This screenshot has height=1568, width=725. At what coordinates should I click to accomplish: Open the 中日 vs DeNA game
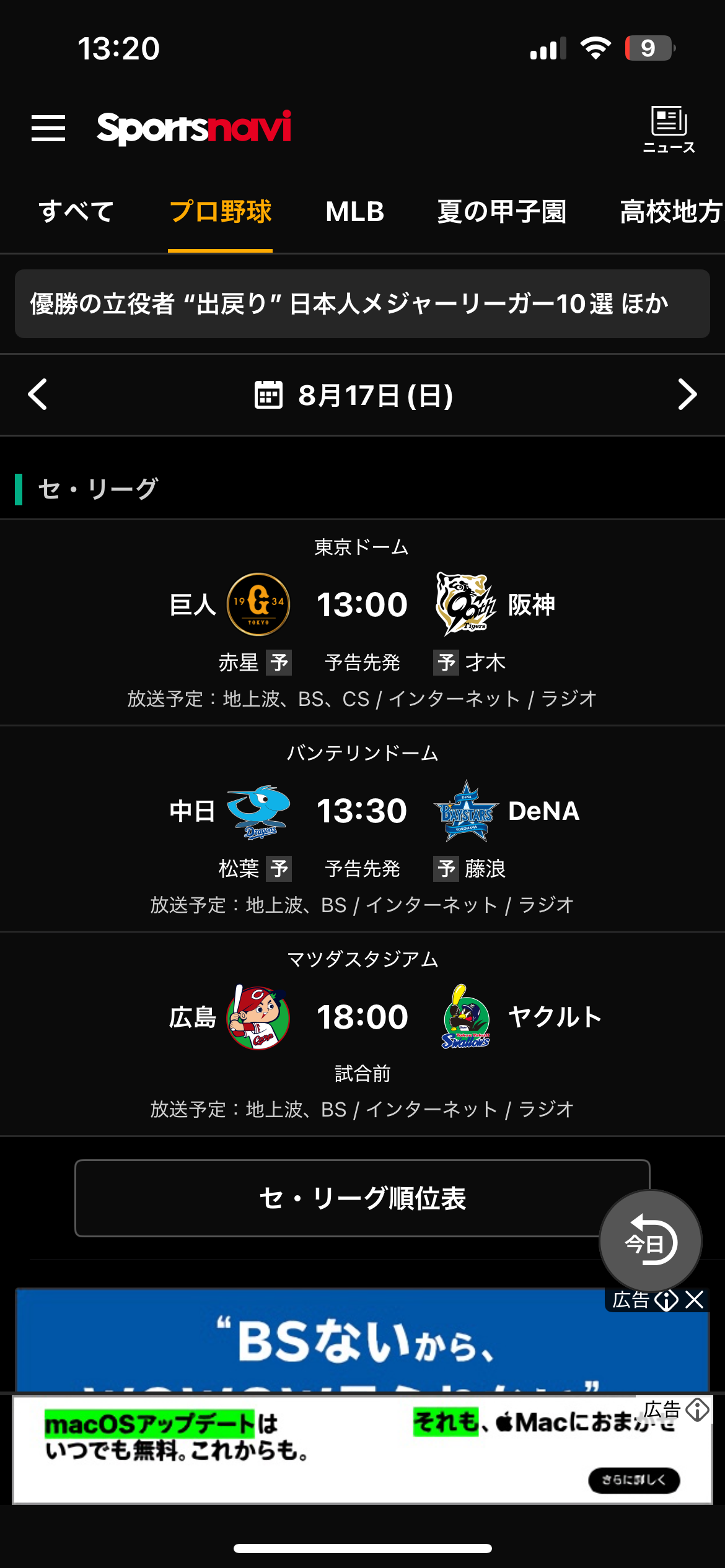[362, 829]
